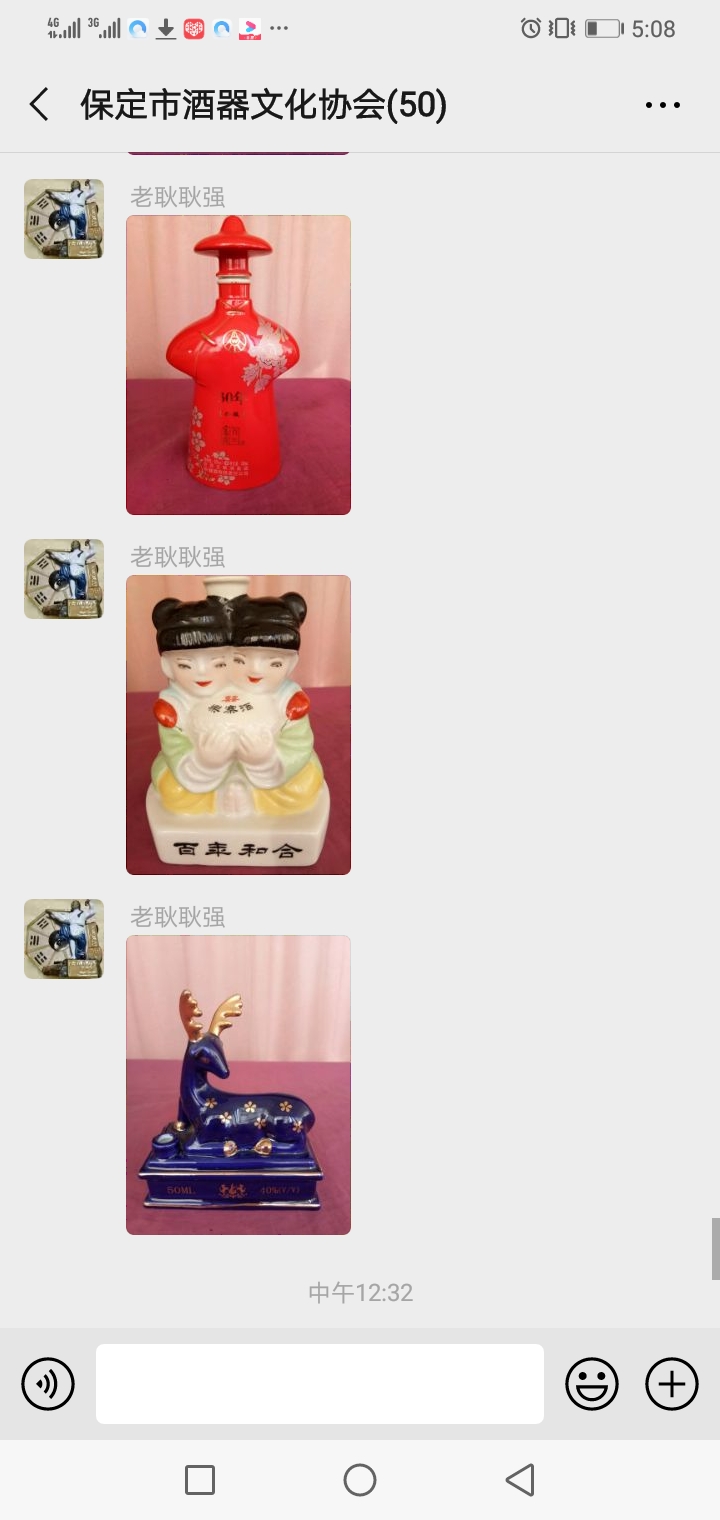This screenshot has width=720, height=1520.
Task: Open the group chat overflow menu
Action: click(662, 104)
